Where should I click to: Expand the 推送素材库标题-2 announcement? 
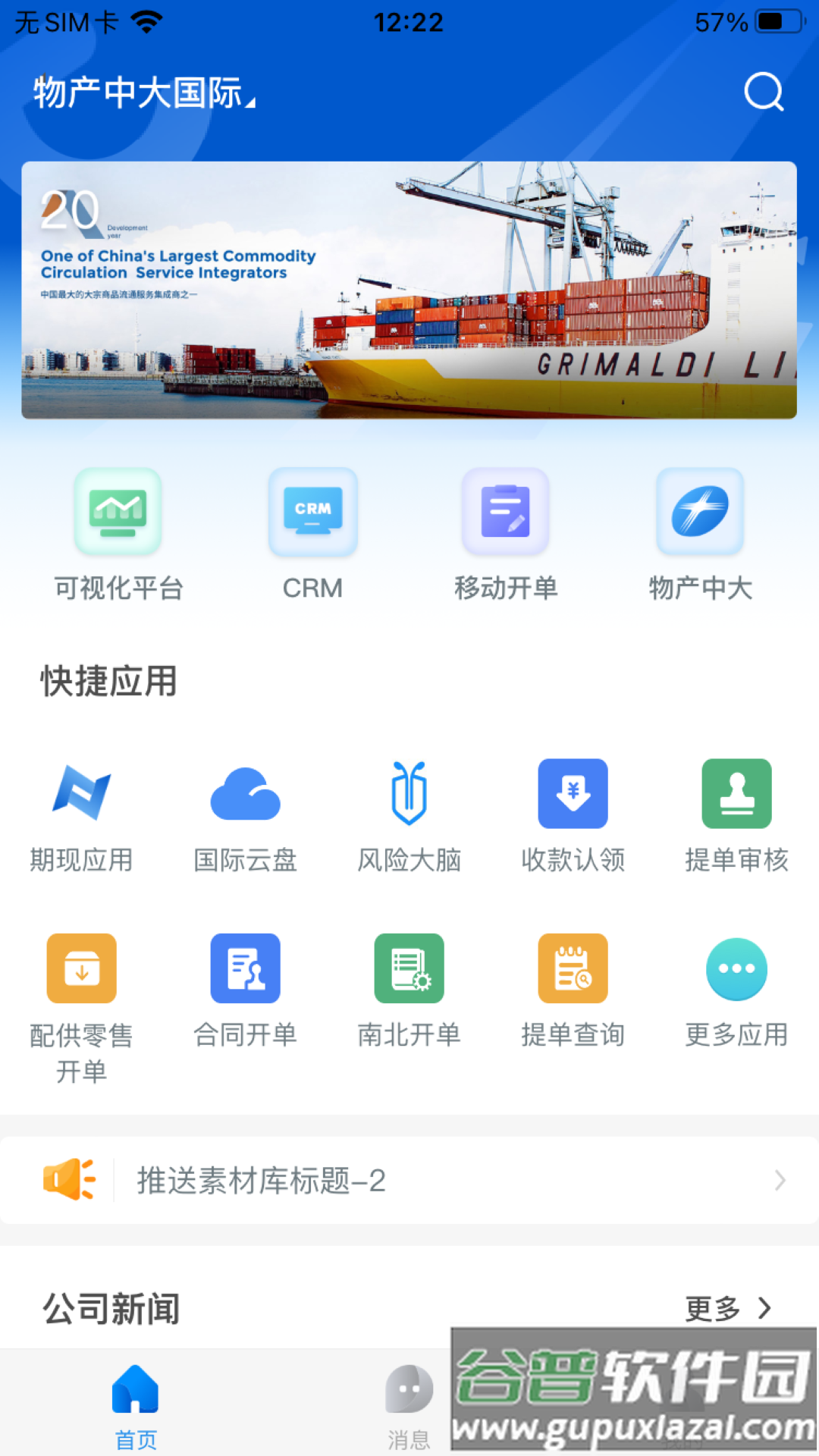coord(409,1181)
